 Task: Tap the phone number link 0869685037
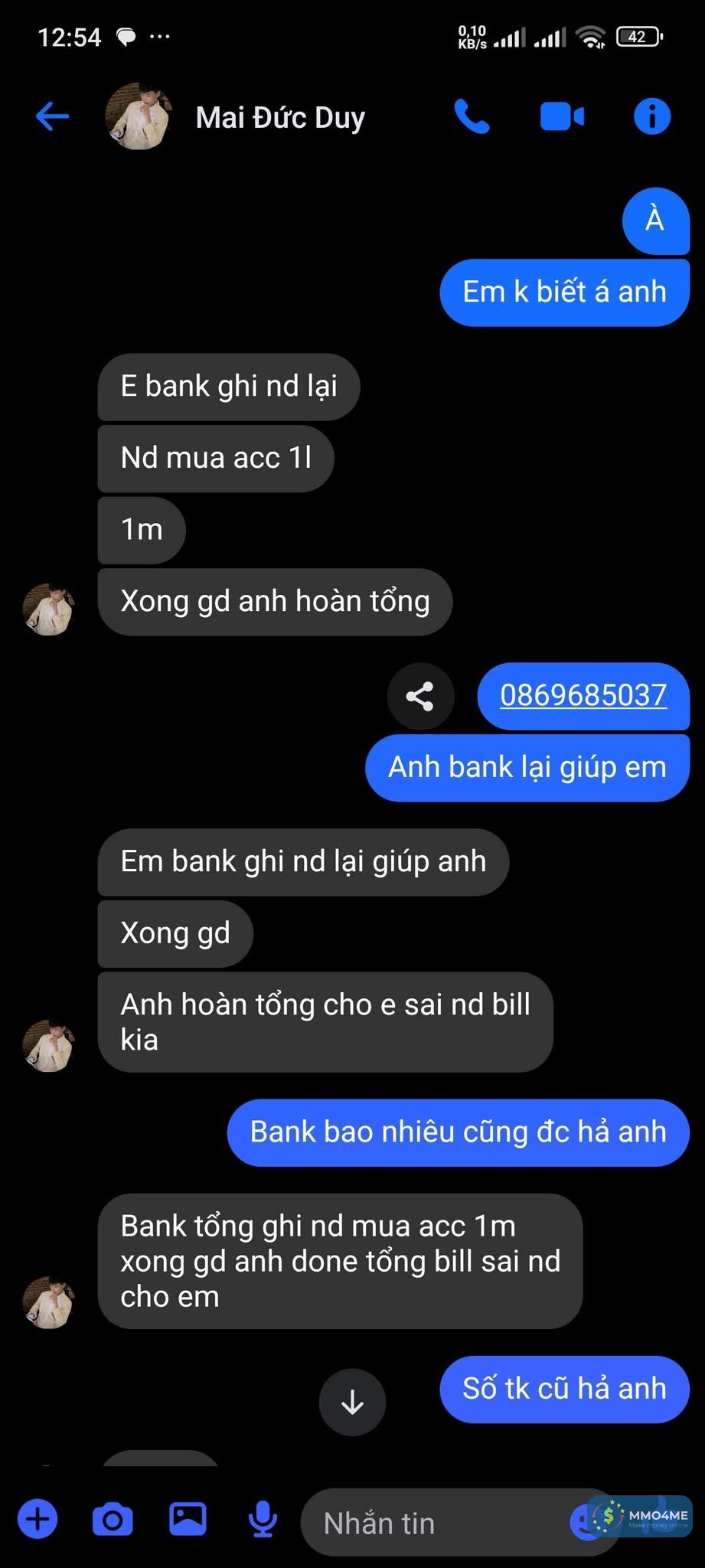[583, 695]
